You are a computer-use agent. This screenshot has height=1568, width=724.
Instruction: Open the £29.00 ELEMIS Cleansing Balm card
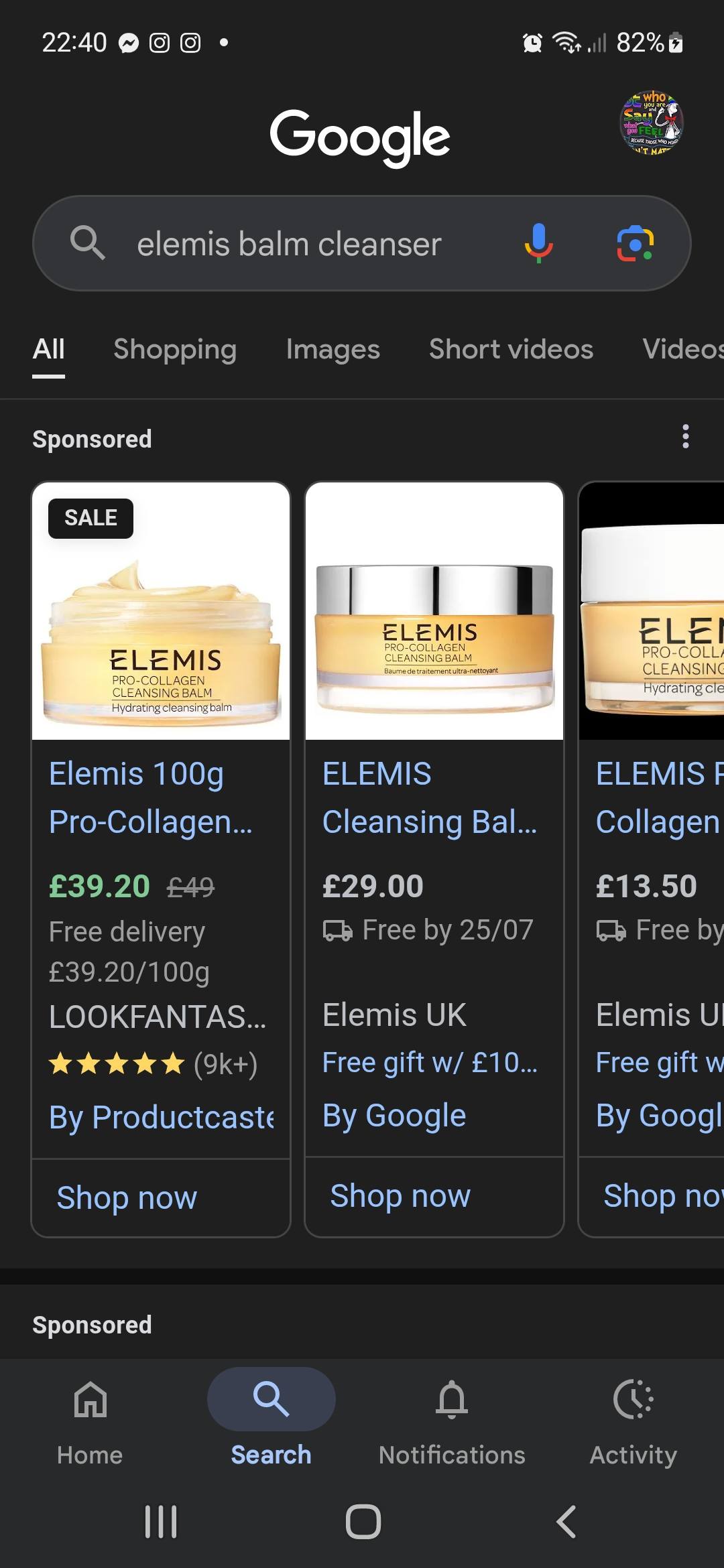click(x=434, y=820)
